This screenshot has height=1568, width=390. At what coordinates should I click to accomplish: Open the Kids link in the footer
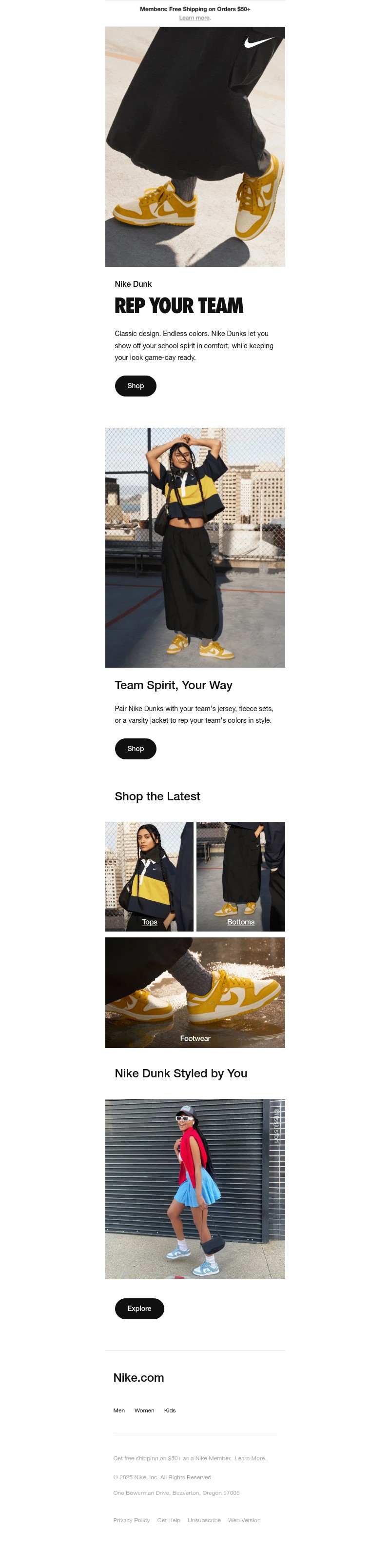(x=170, y=1410)
